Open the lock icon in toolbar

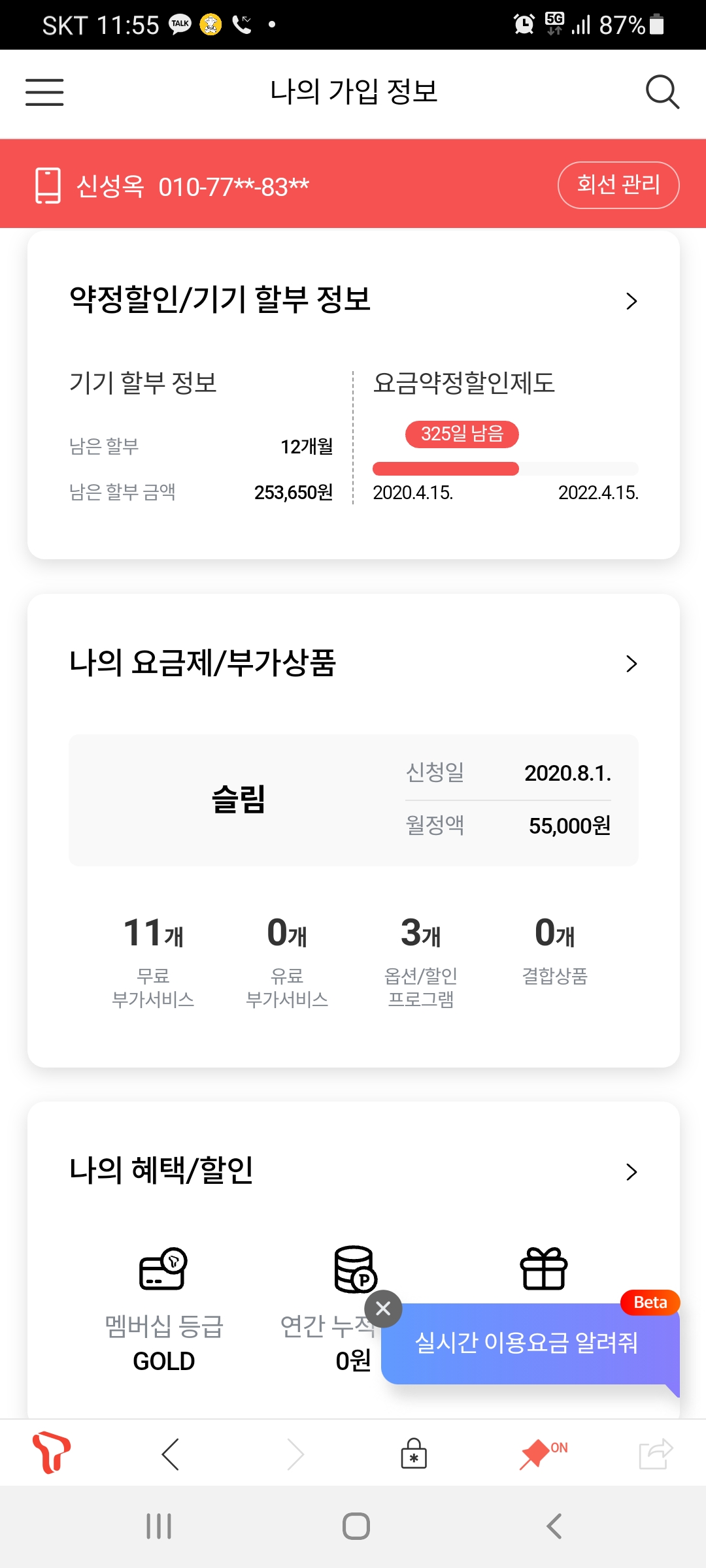413,1454
